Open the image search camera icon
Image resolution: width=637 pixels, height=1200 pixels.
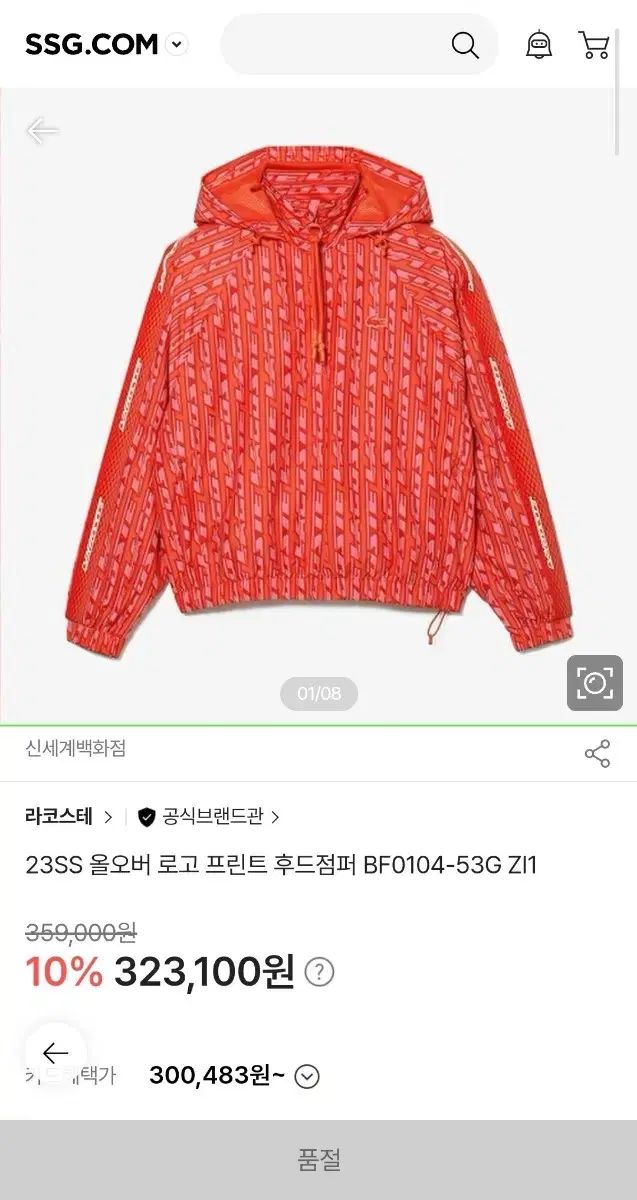tap(594, 683)
